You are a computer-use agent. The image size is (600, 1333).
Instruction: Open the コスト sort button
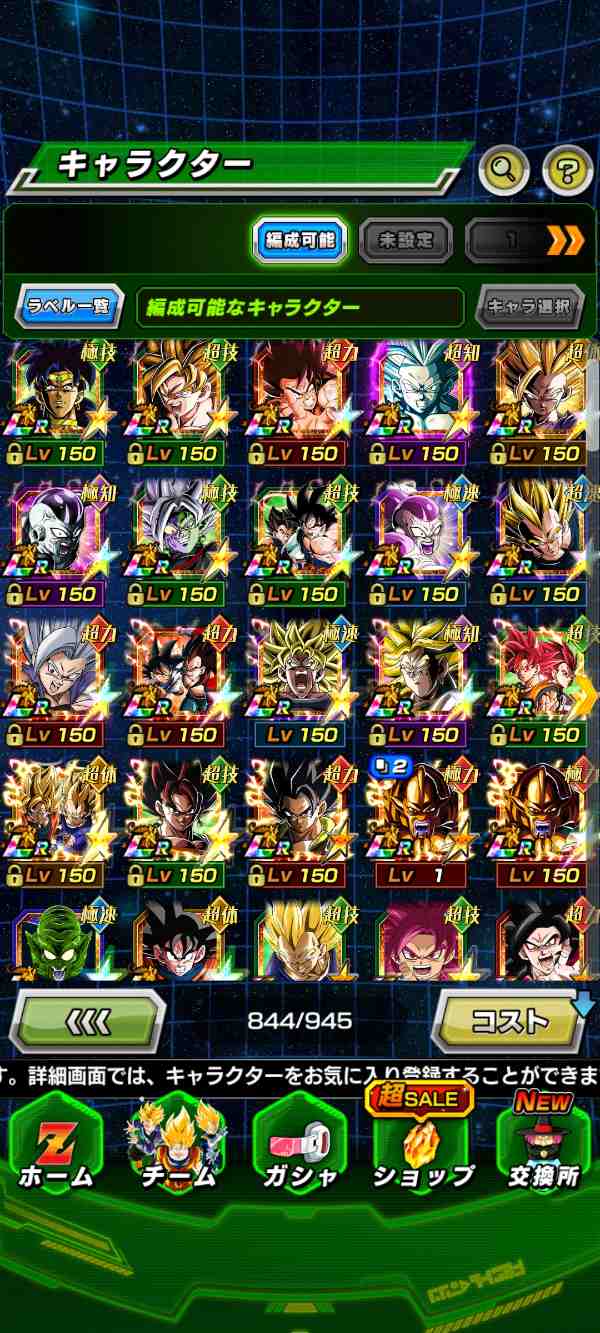[x=510, y=1021]
